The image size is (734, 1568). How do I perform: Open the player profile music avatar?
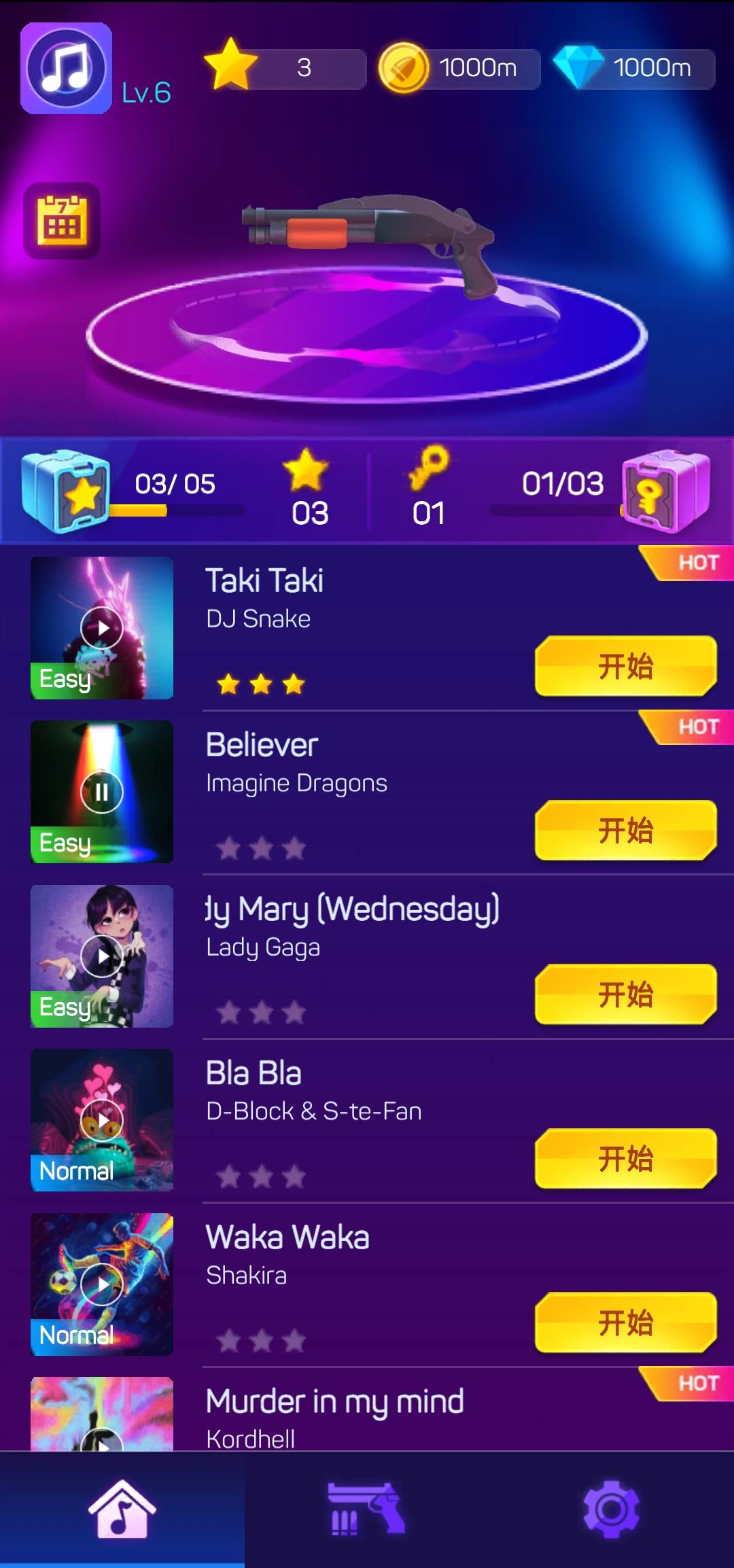coord(66,66)
